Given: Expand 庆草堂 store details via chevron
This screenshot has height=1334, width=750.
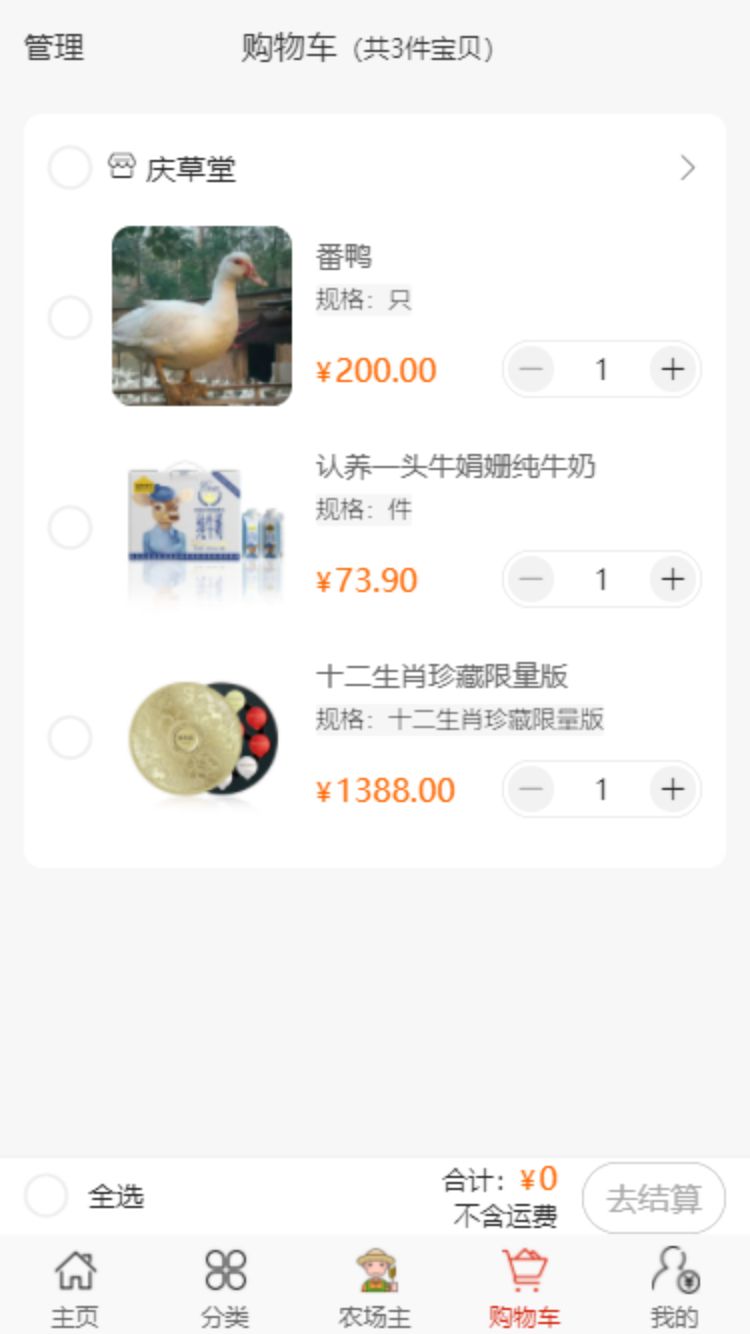Looking at the screenshot, I should coord(686,169).
